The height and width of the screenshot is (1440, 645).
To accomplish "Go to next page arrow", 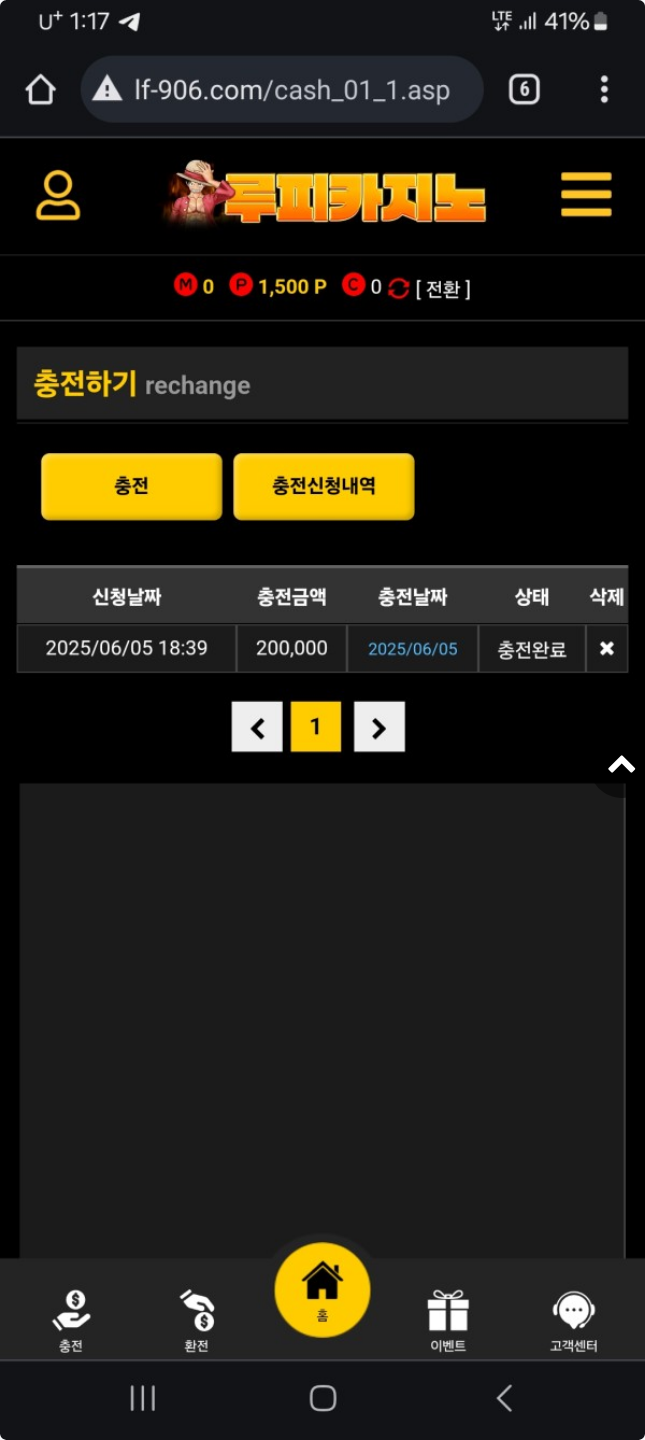I will [x=379, y=727].
